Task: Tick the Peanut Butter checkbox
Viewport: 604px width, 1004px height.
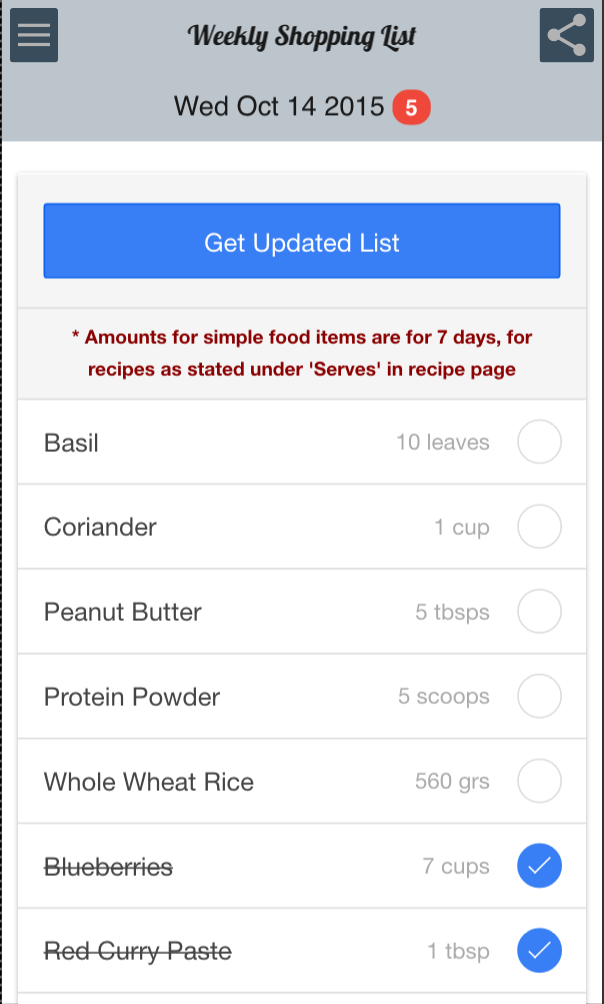Action: click(539, 612)
